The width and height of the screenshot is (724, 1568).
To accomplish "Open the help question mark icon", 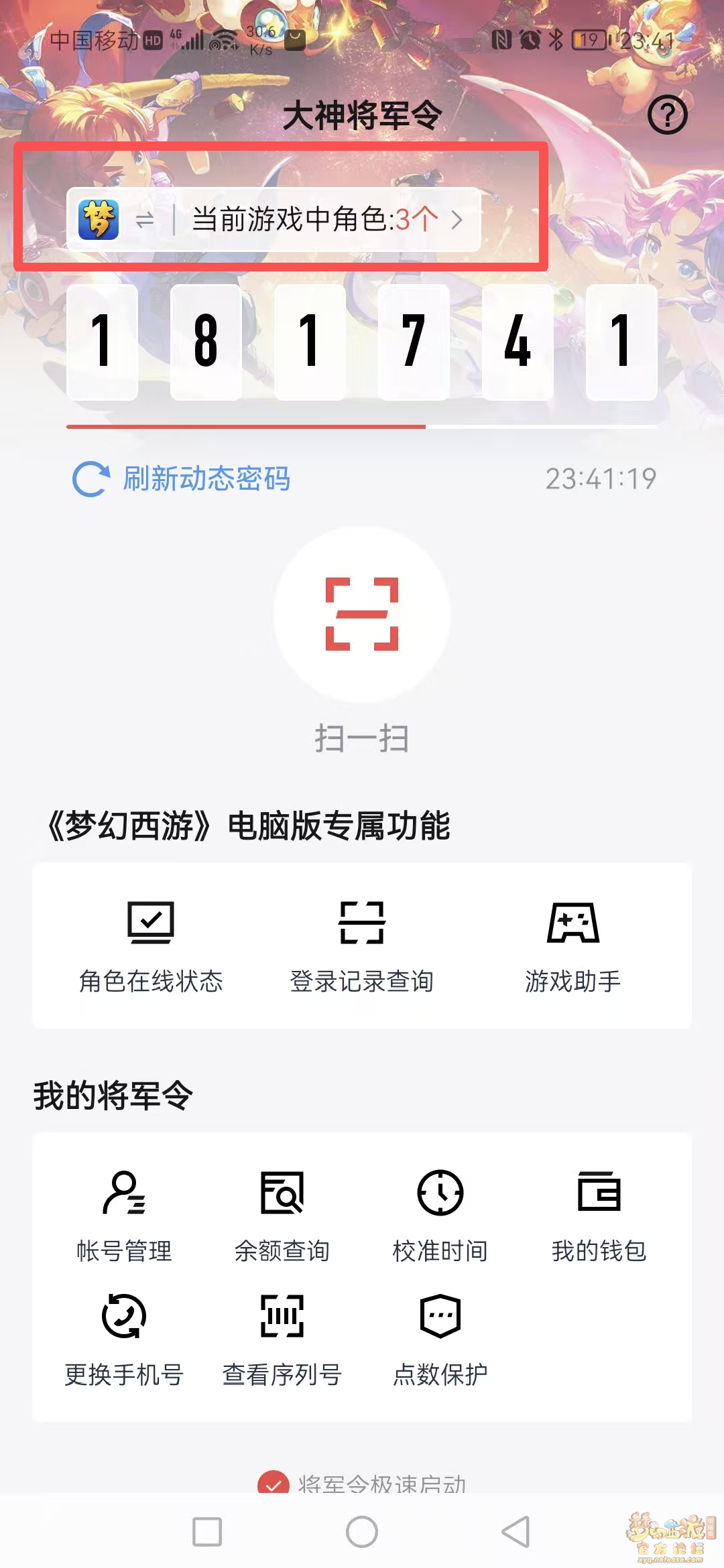I will [667, 115].
